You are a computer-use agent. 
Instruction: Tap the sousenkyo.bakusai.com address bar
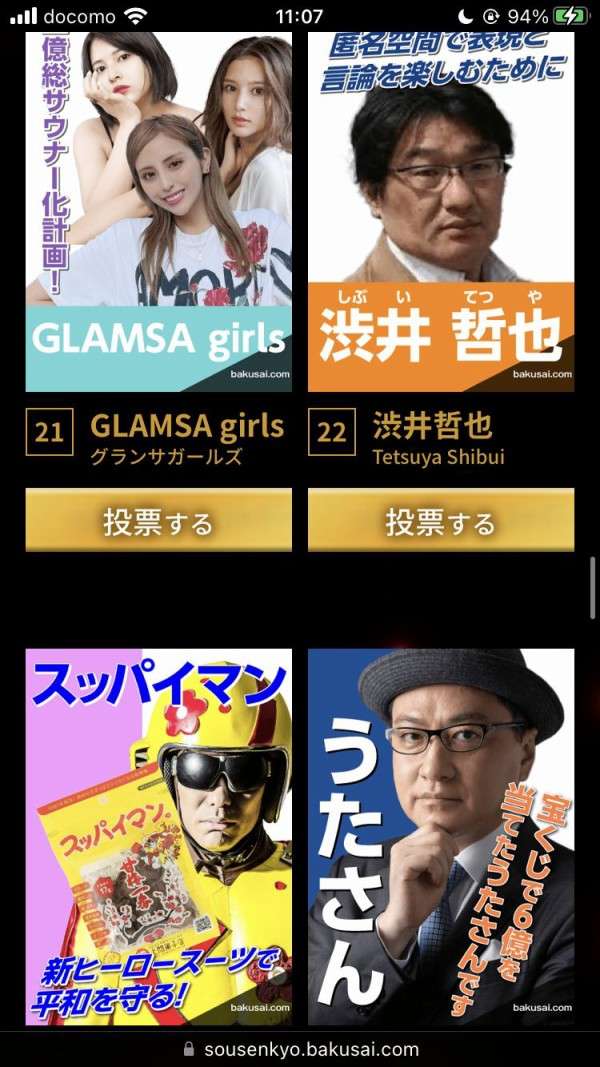[x=300, y=1049]
